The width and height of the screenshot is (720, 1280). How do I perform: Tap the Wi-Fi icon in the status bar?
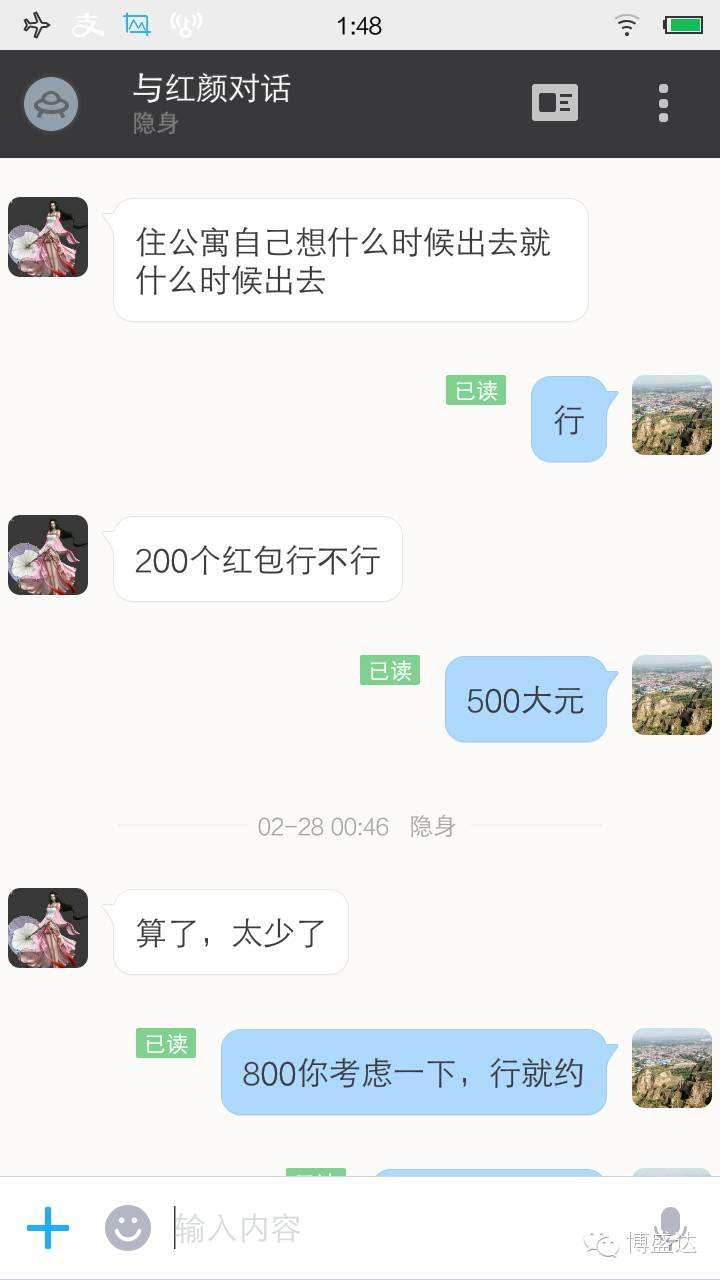[x=627, y=26]
